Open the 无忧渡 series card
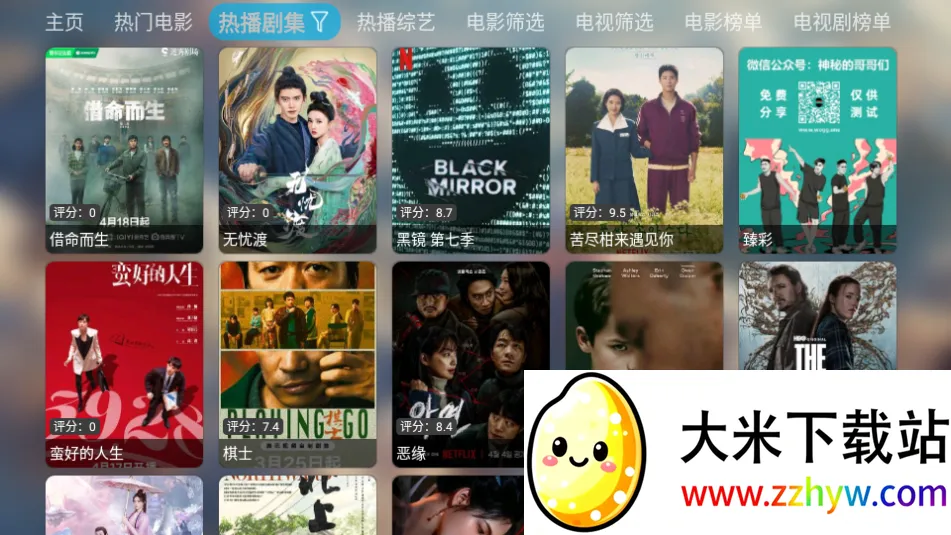 [297, 150]
